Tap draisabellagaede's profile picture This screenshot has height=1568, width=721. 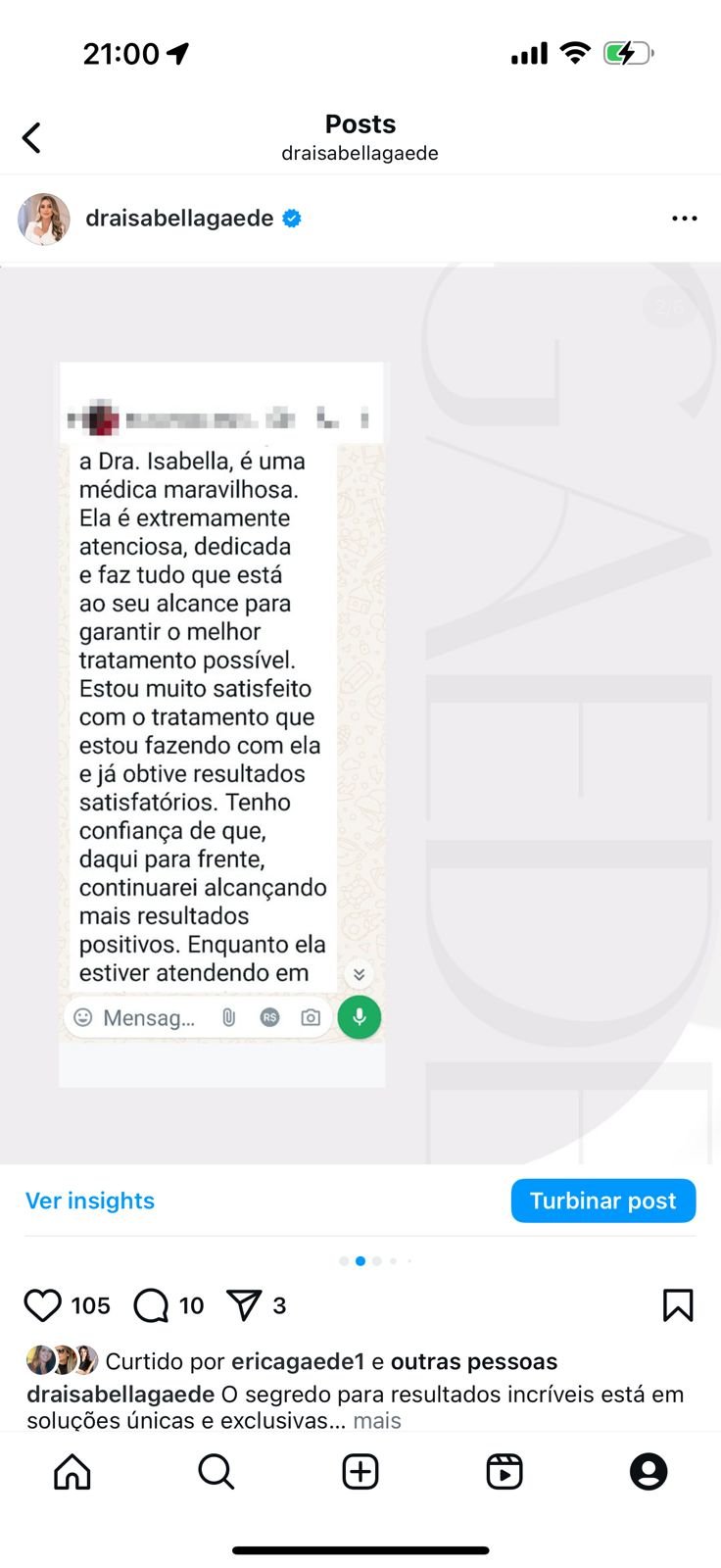pos(43,218)
